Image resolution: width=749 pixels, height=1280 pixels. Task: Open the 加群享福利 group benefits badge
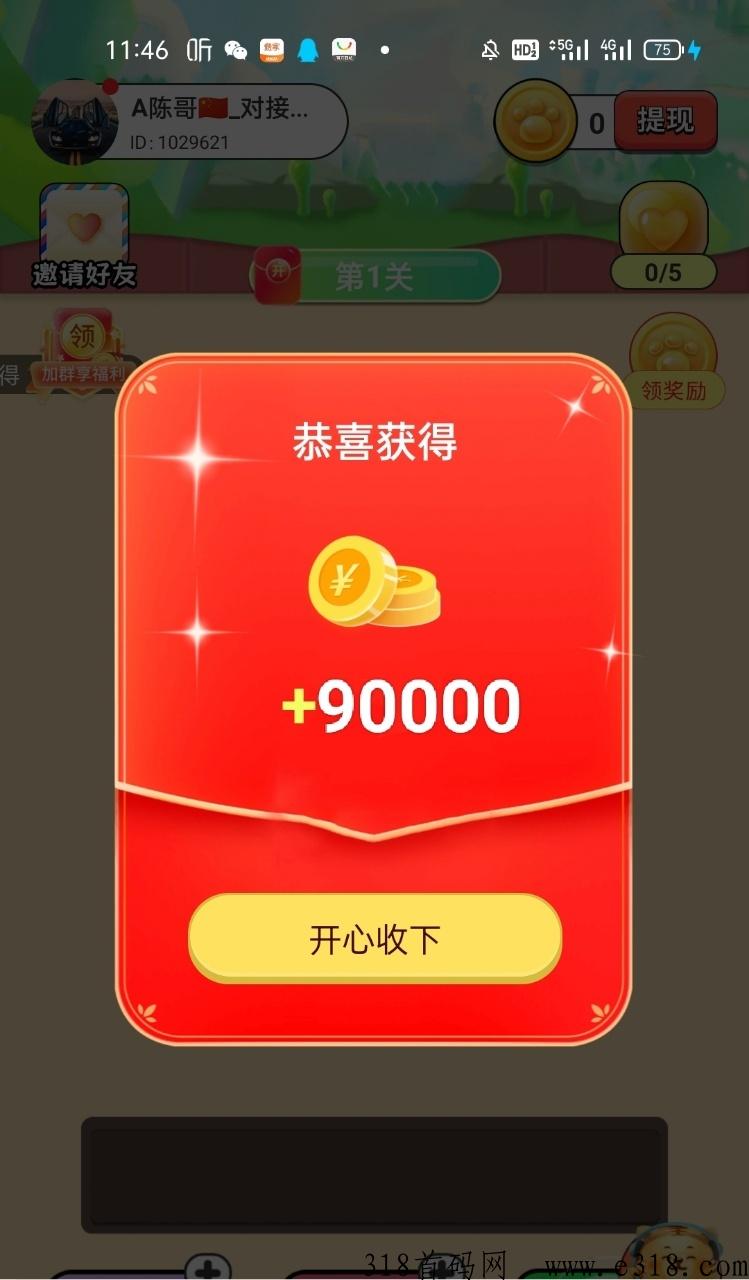[x=82, y=352]
